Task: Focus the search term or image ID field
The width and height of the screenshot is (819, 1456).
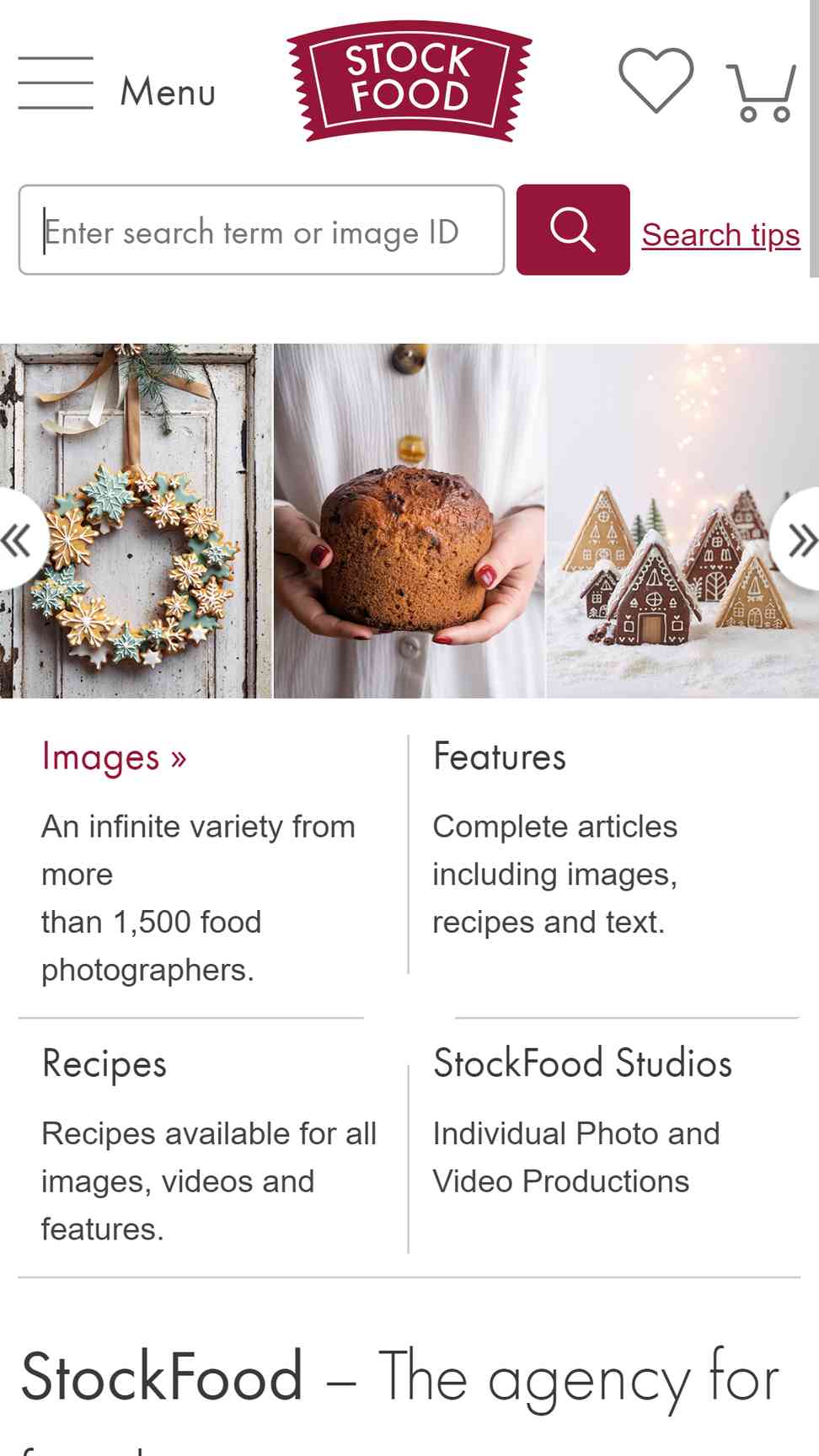Action: pos(261,230)
